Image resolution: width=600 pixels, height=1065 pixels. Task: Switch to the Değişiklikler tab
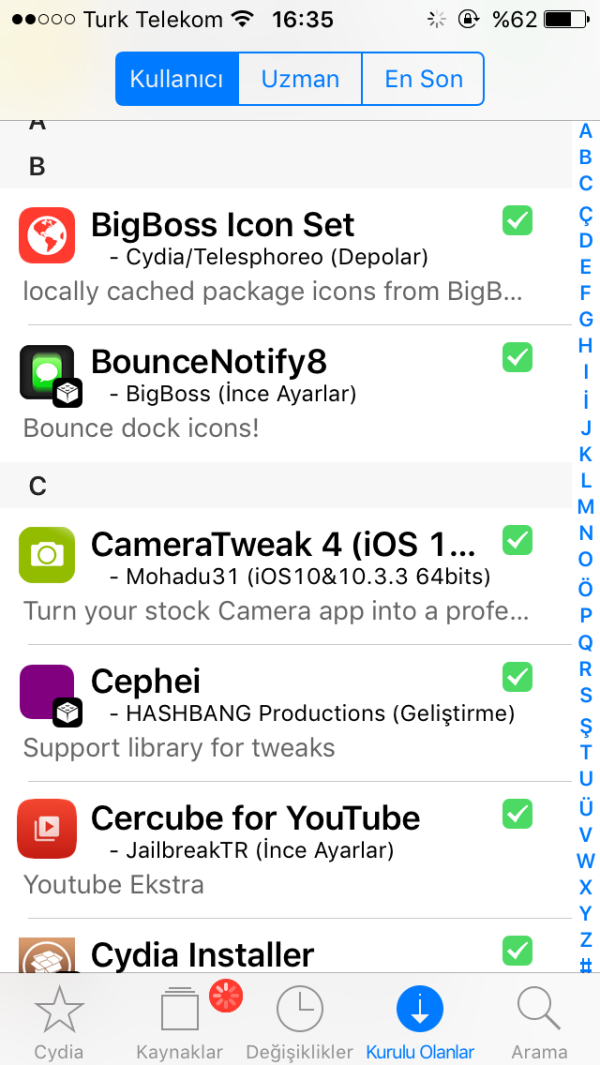[300, 1023]
